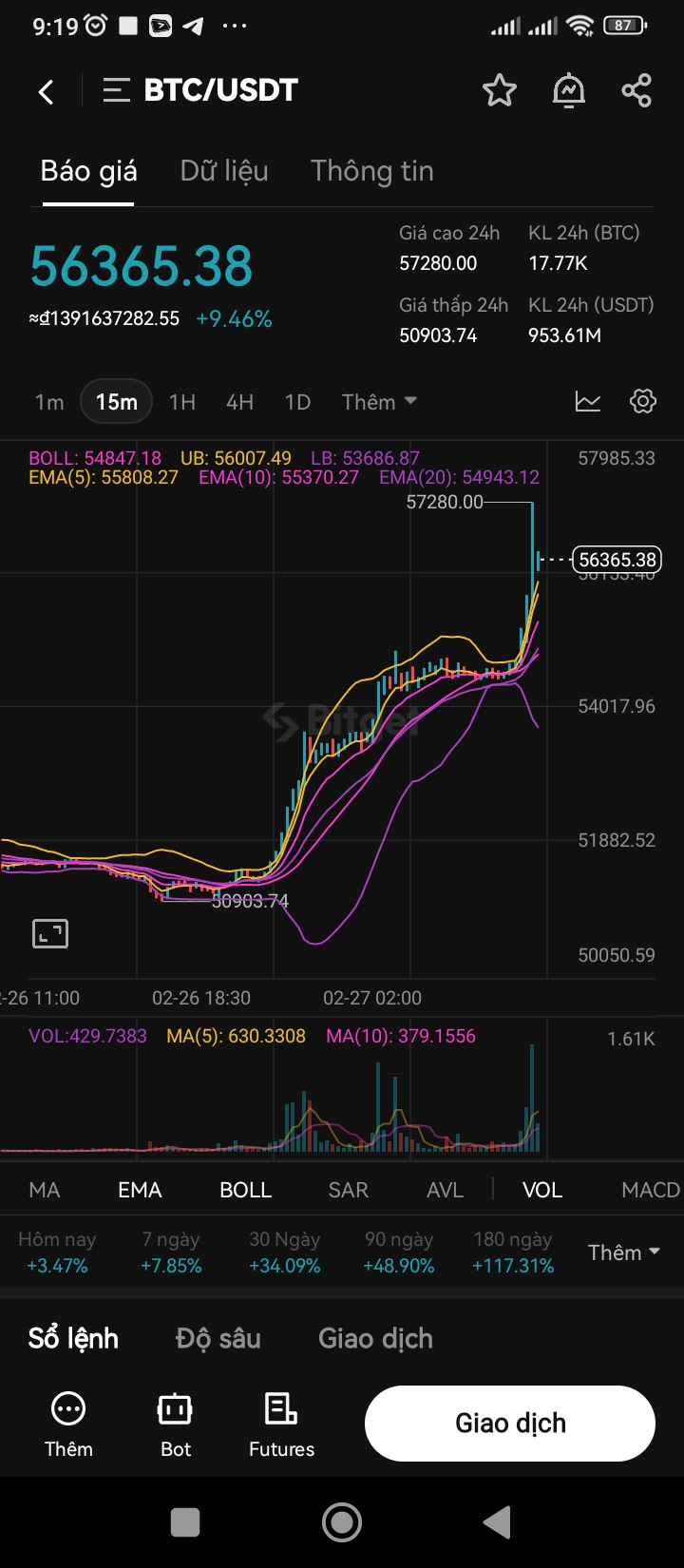Choose the 4H timeframe
This screenshot has height=1568, width=684.
coord(239,402)
